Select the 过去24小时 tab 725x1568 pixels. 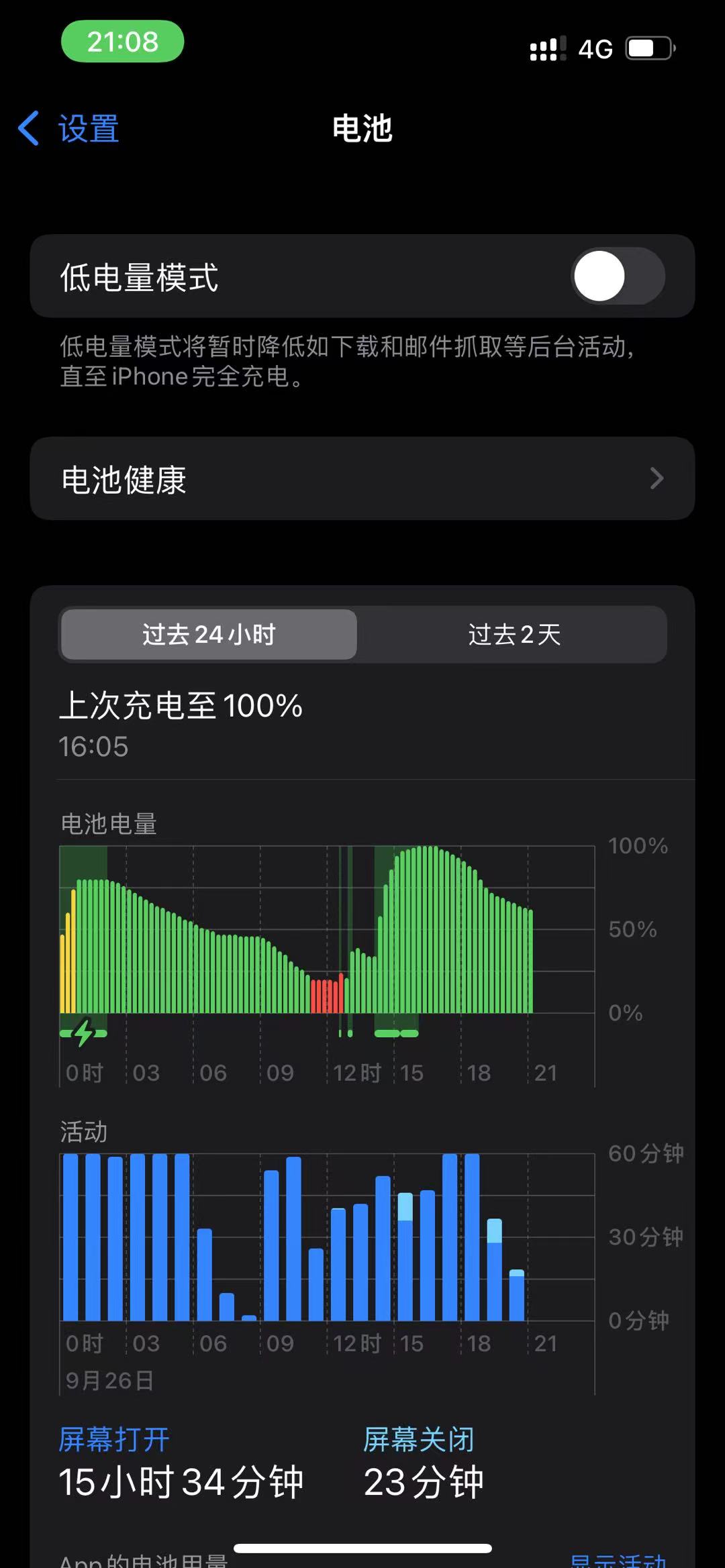click(x=208, y=635)
